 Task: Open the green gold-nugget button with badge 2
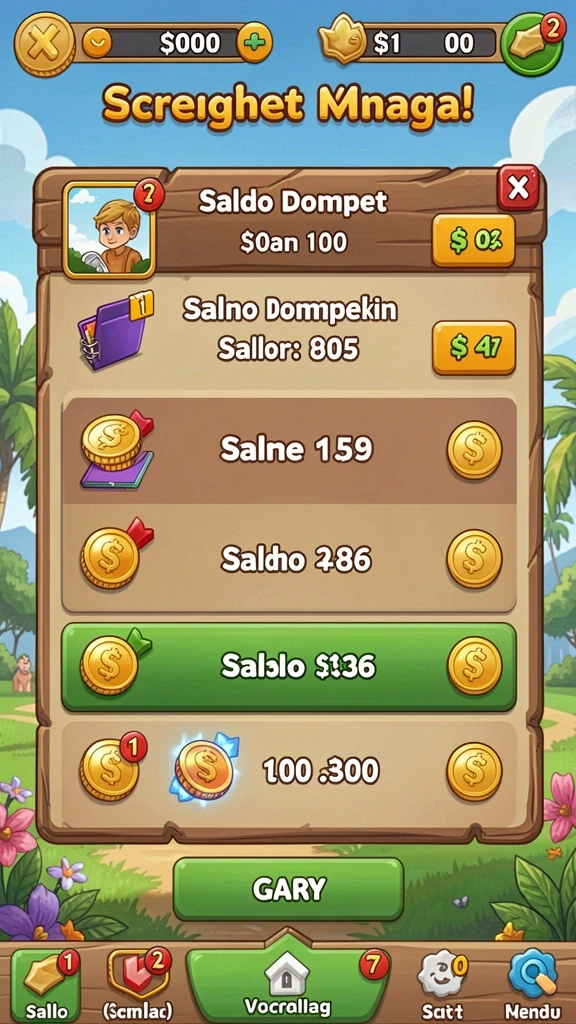[x=534, y=43]
